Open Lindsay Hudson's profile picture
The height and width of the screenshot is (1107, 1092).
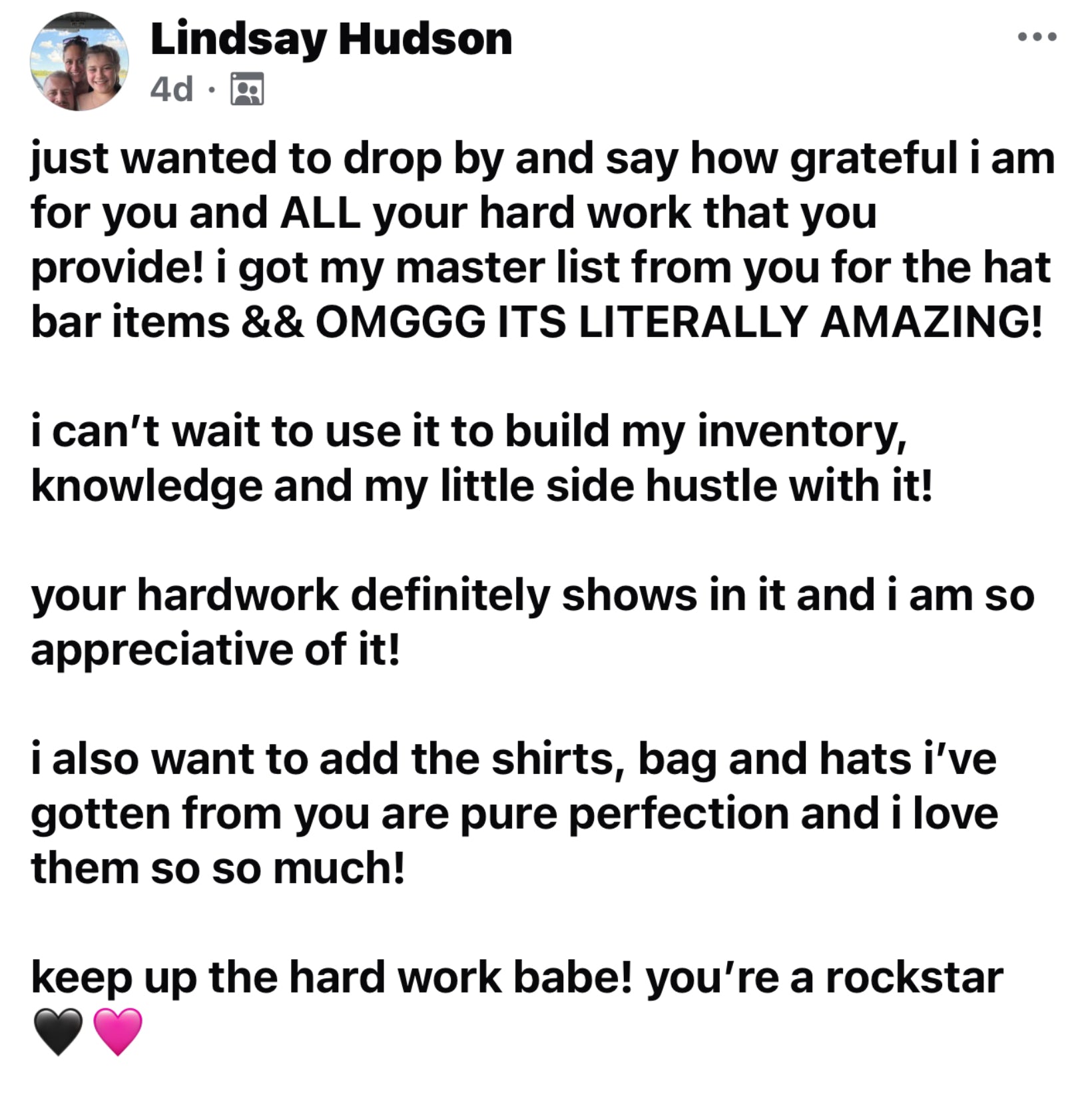click(79, 62)
